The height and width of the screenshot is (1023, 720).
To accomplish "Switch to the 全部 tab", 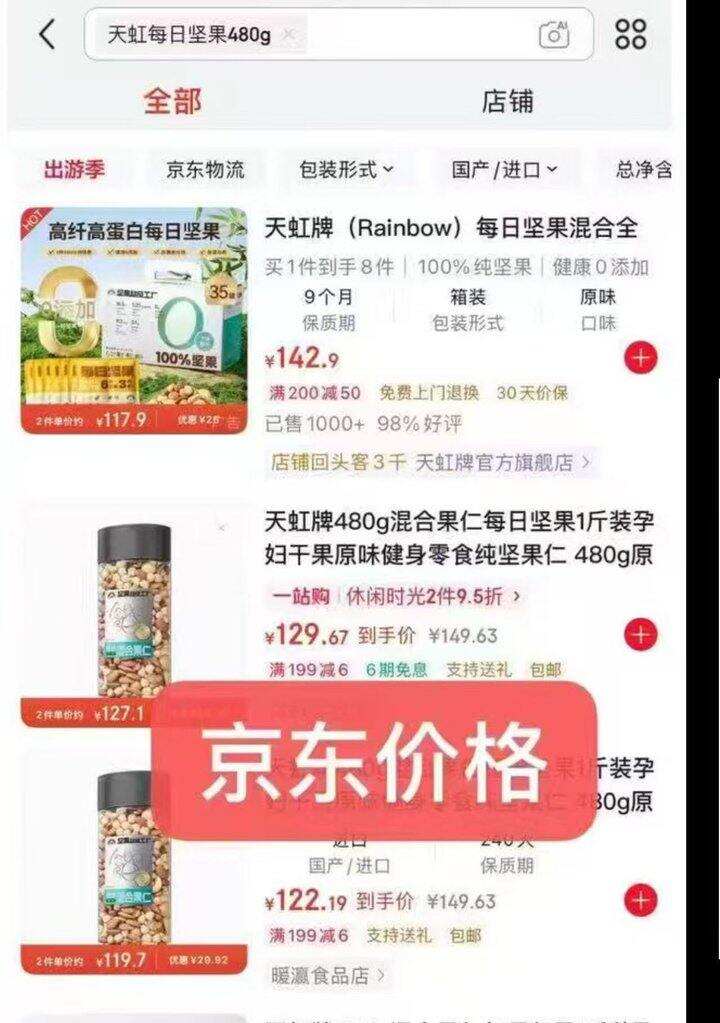I will [172, 102].
